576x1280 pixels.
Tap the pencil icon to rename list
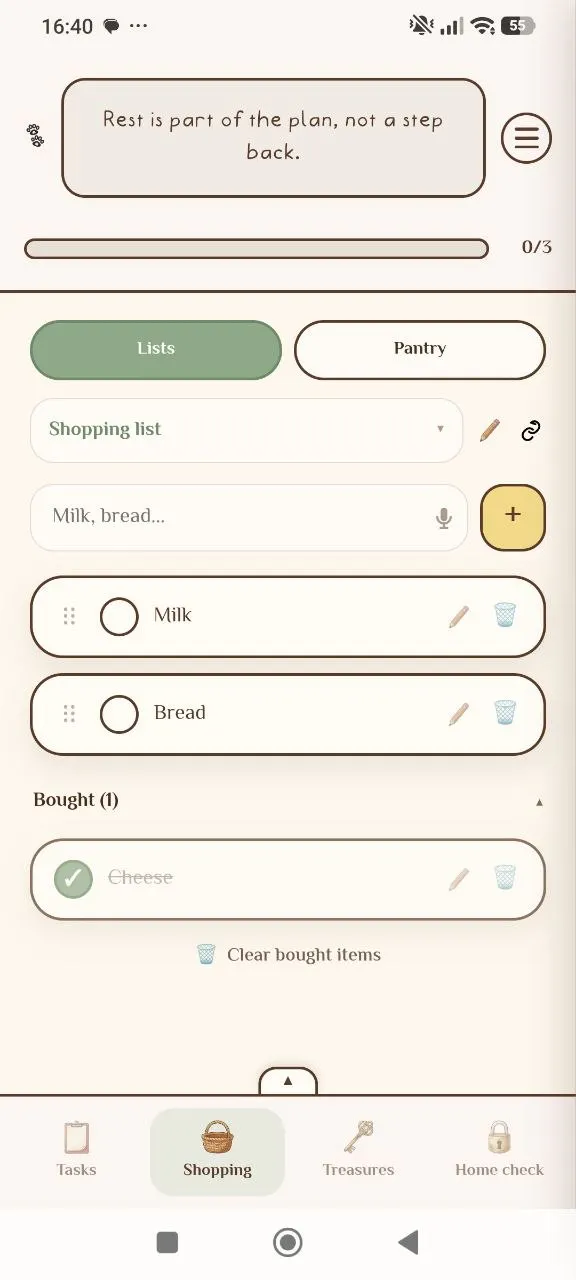point(489,431)
